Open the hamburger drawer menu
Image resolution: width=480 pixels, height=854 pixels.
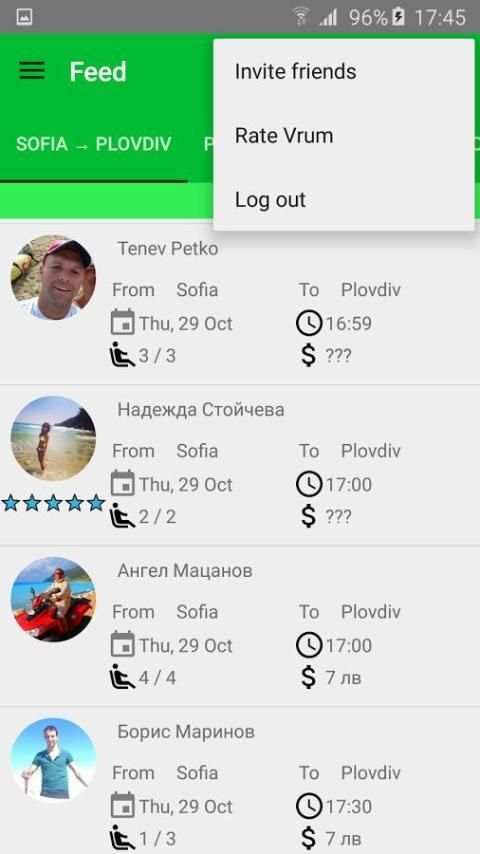[32, 71]
